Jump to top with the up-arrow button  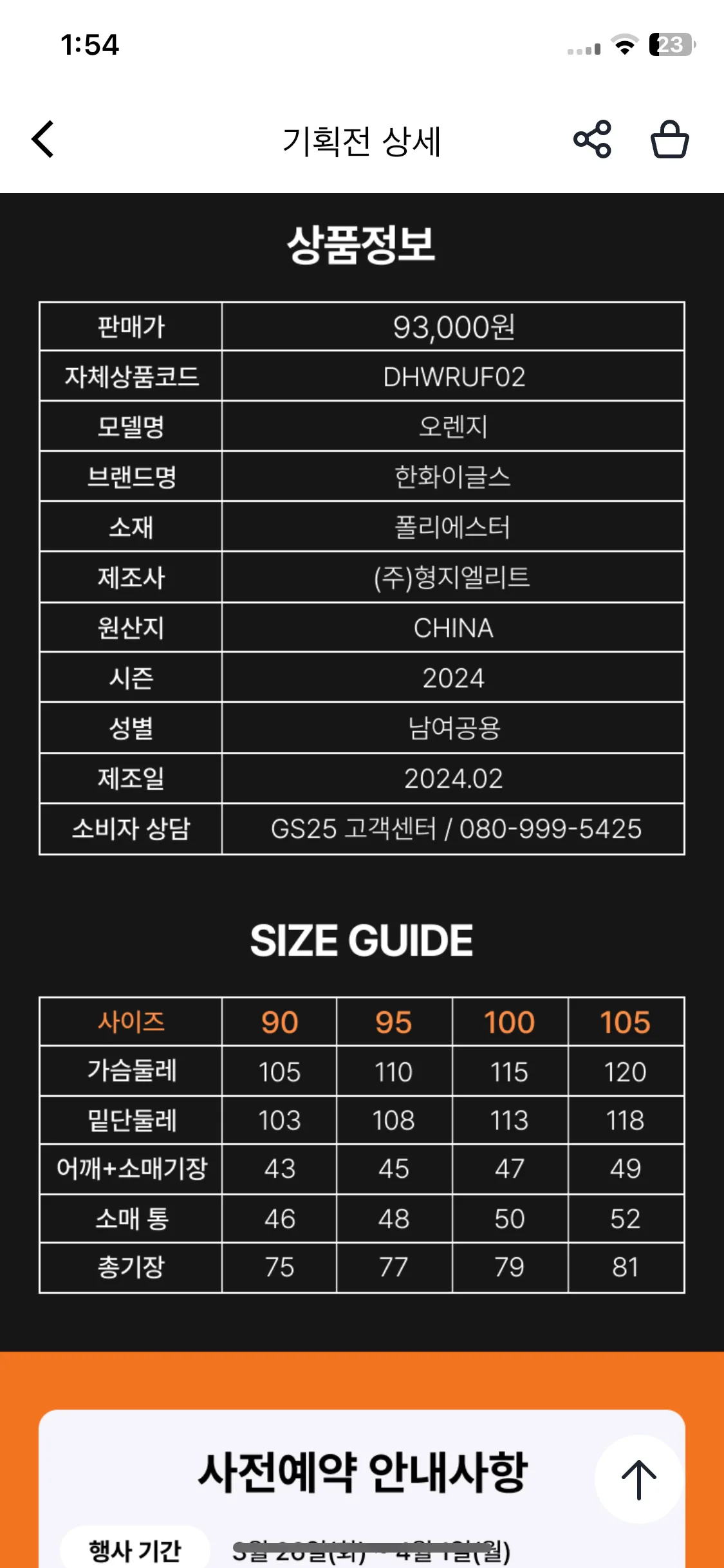pos(638,1479)
